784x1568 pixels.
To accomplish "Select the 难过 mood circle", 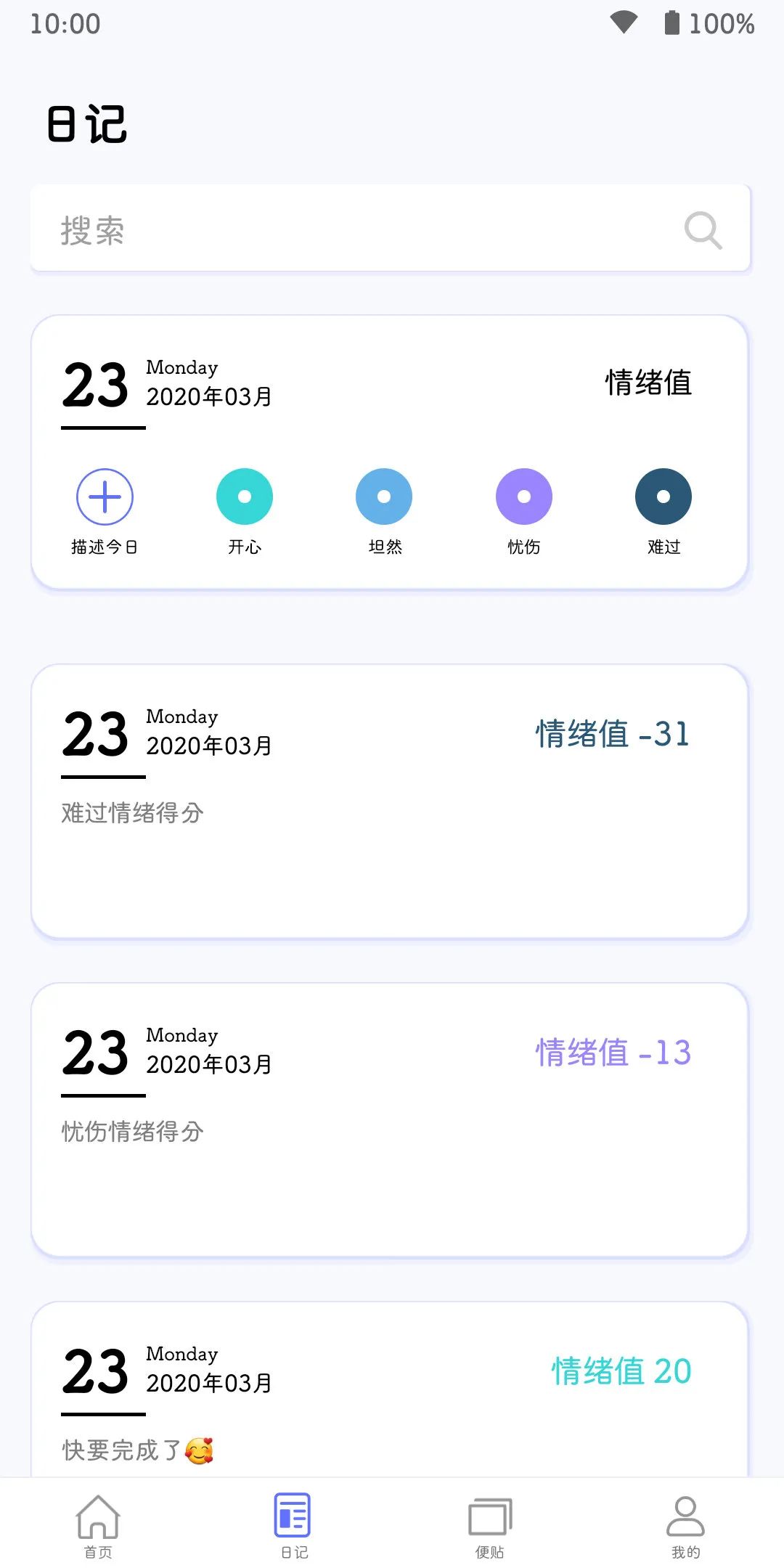I will point(663,497).
